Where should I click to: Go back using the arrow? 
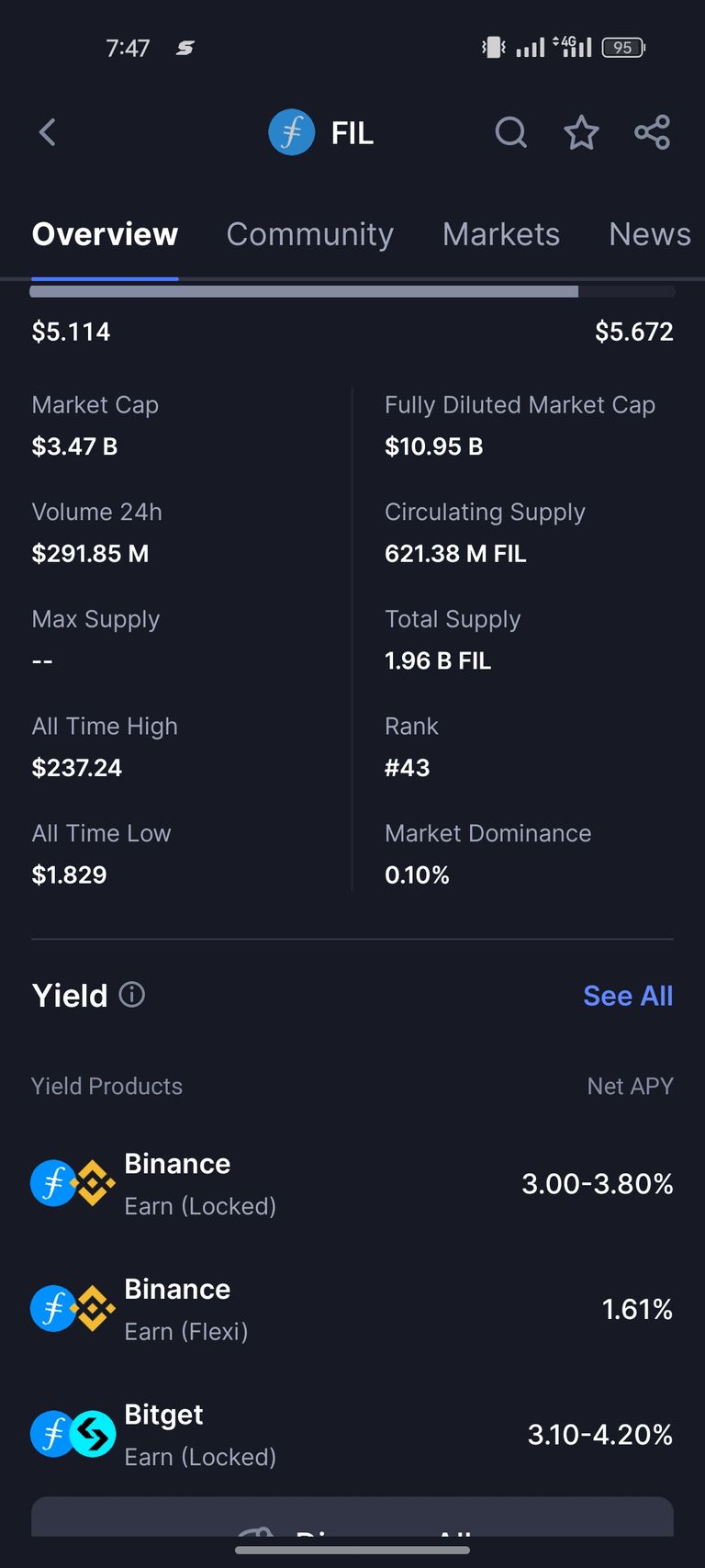[x=48, y=132]
